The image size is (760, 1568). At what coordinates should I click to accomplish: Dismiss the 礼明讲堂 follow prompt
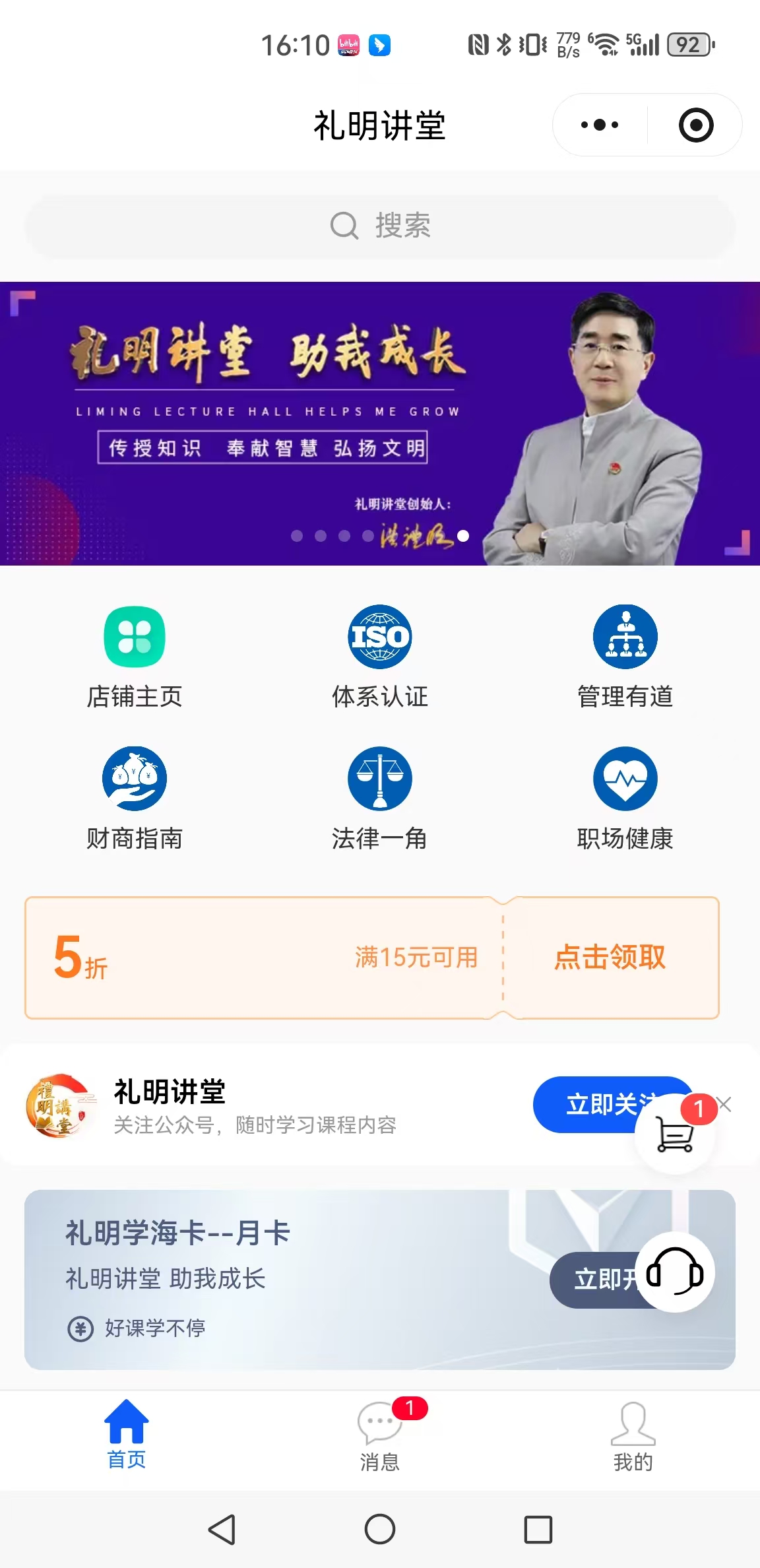(x=724, y=1104)
